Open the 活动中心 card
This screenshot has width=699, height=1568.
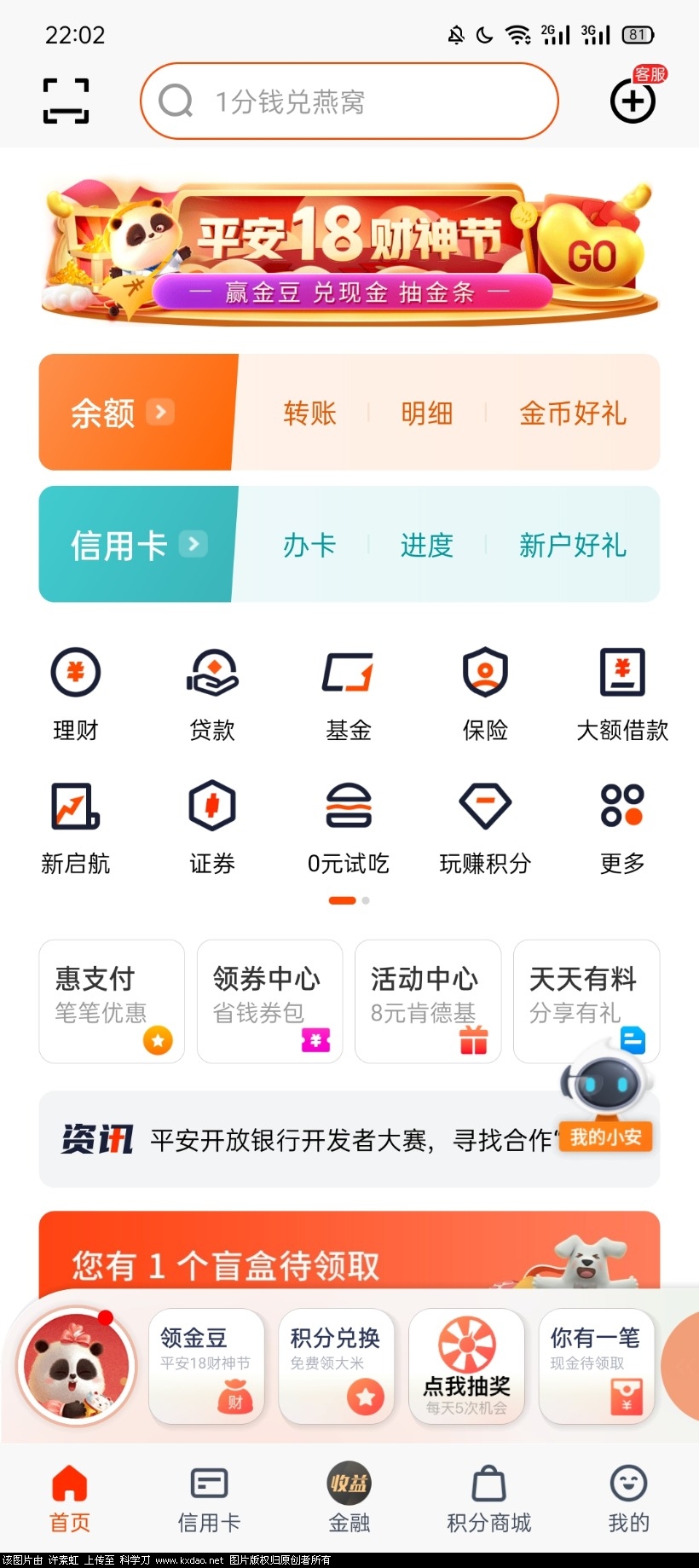427,1001
